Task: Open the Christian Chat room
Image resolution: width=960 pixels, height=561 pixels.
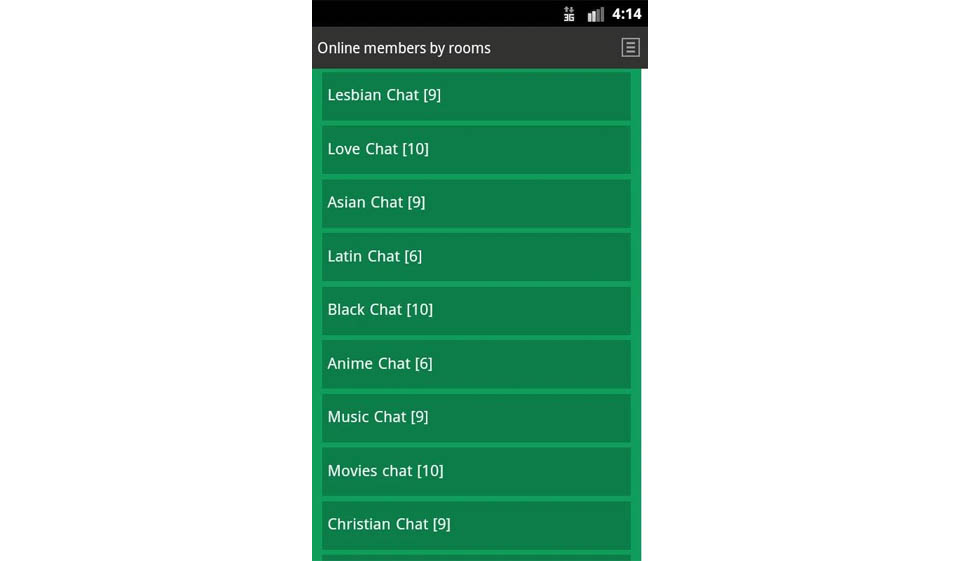Action: click(x=476, y=525)
